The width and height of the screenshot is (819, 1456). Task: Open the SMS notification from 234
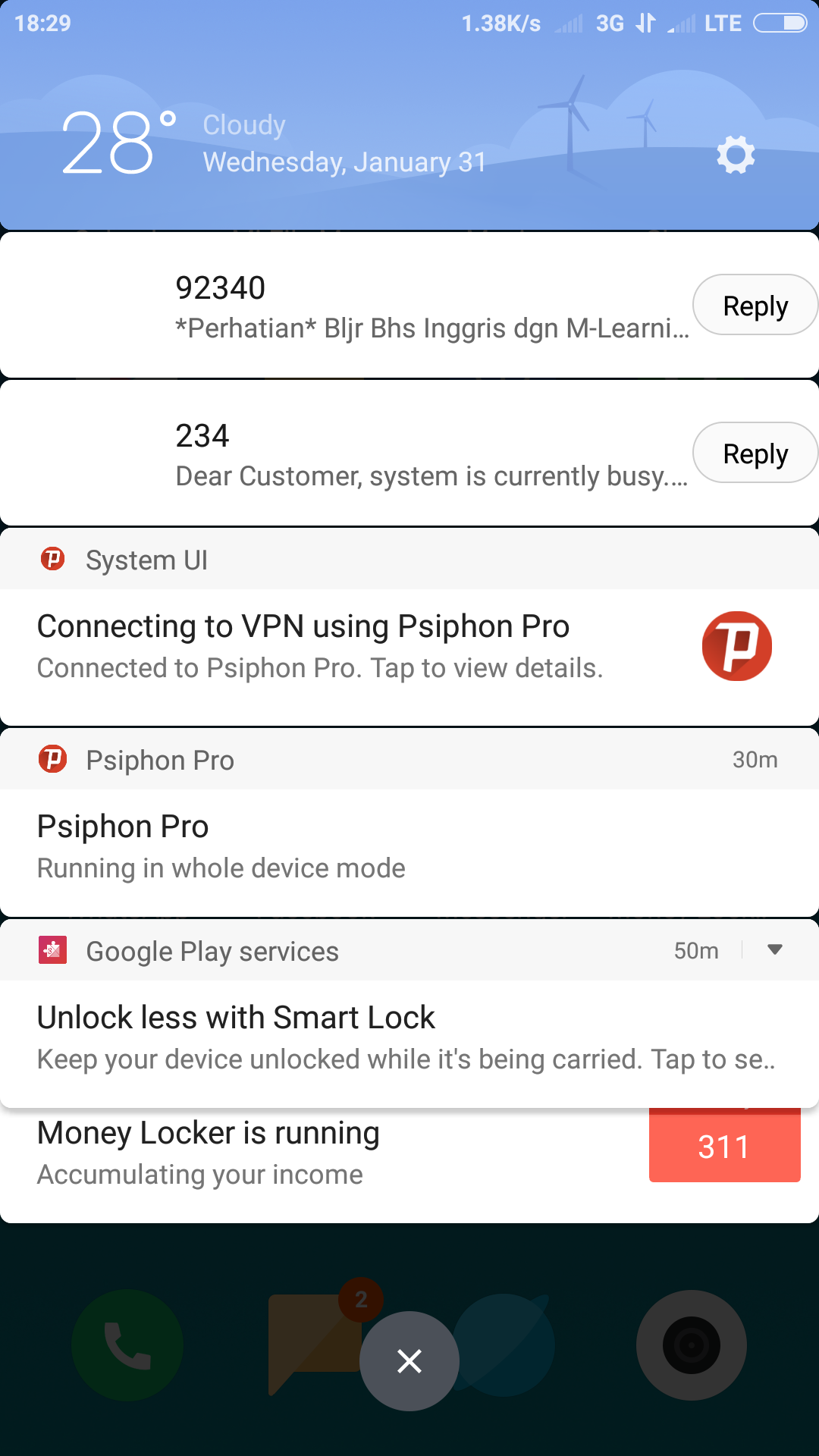point(345,453)
